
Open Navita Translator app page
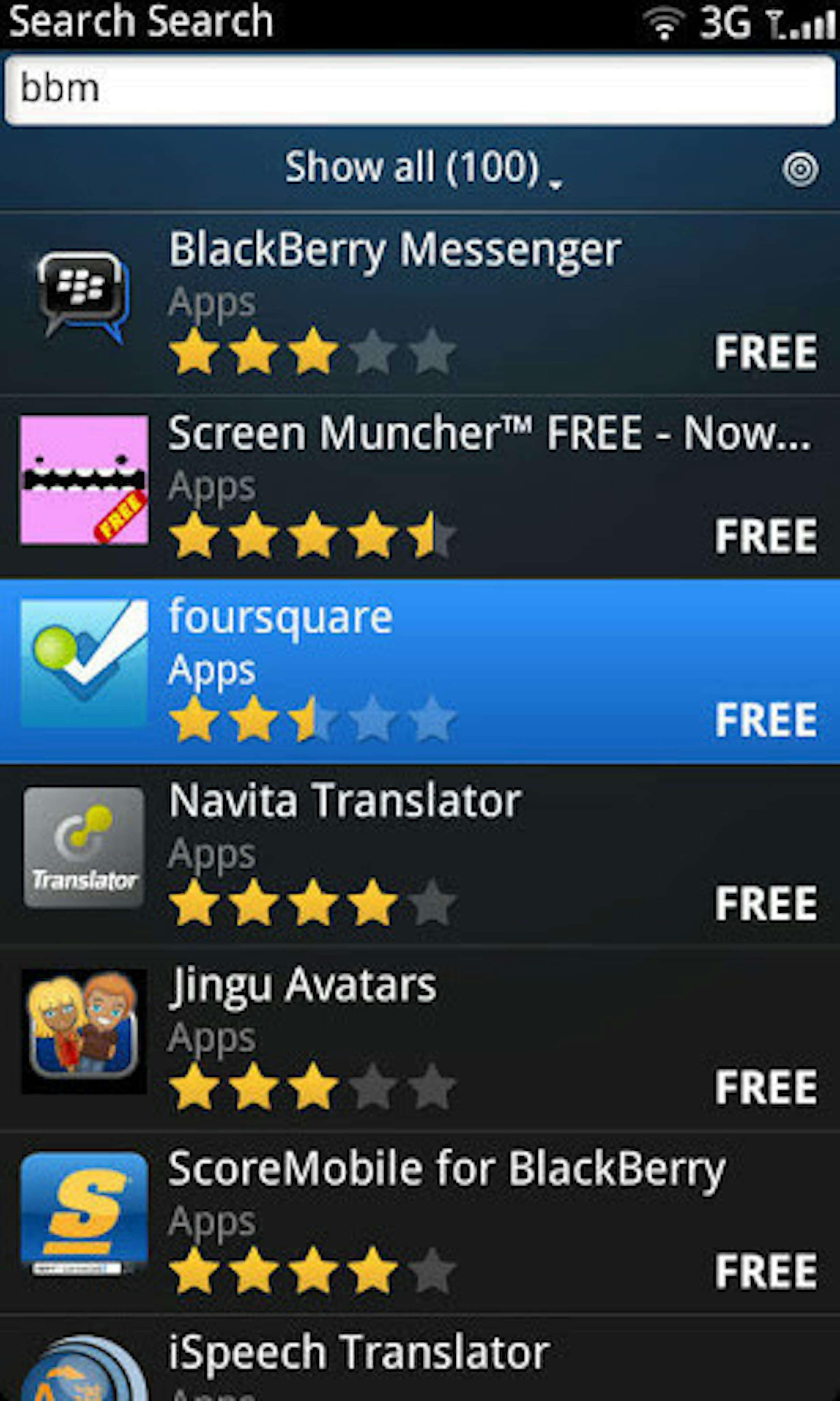(x=419, y=854)
